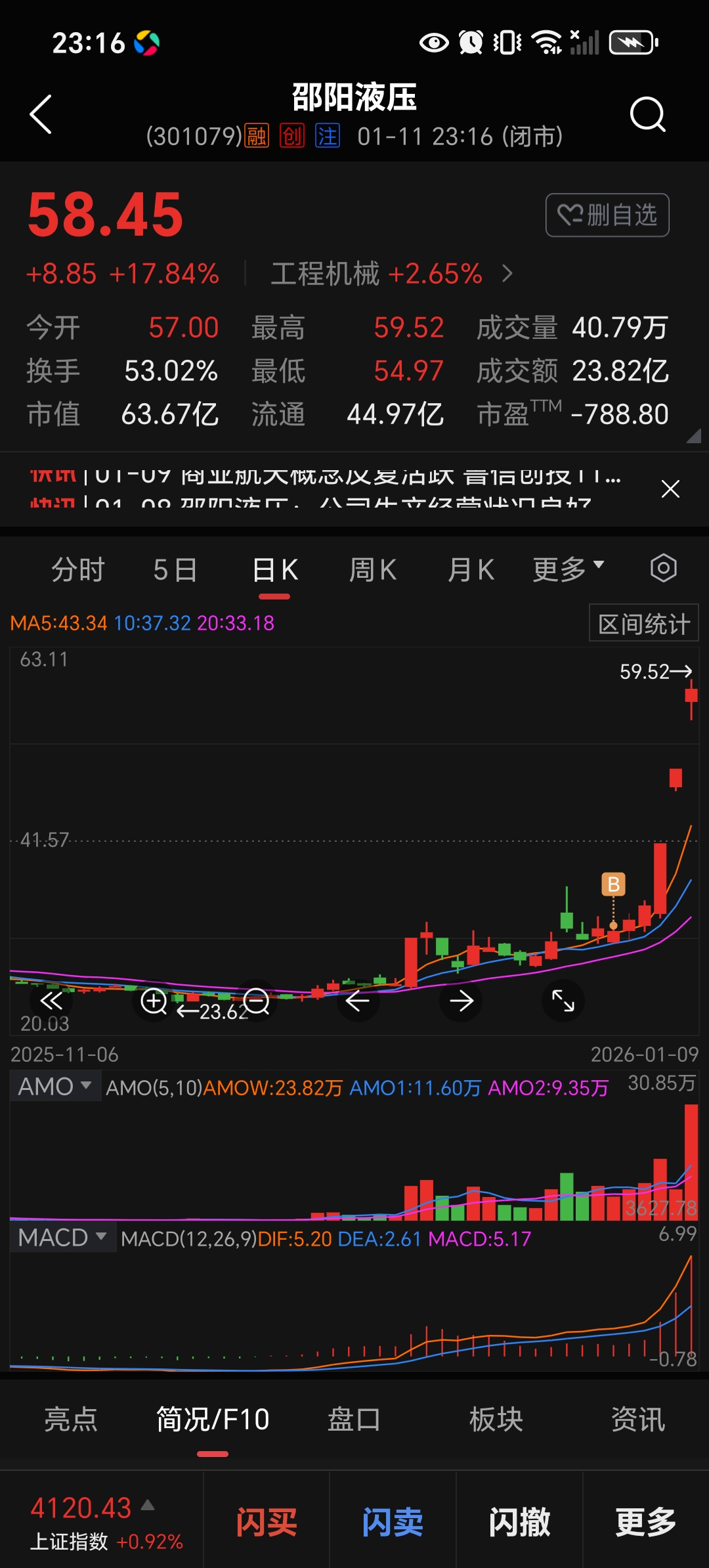Open 区间统计 range statistics
The height and width of the screenshot is (1568, 709).
click(643, 623)
